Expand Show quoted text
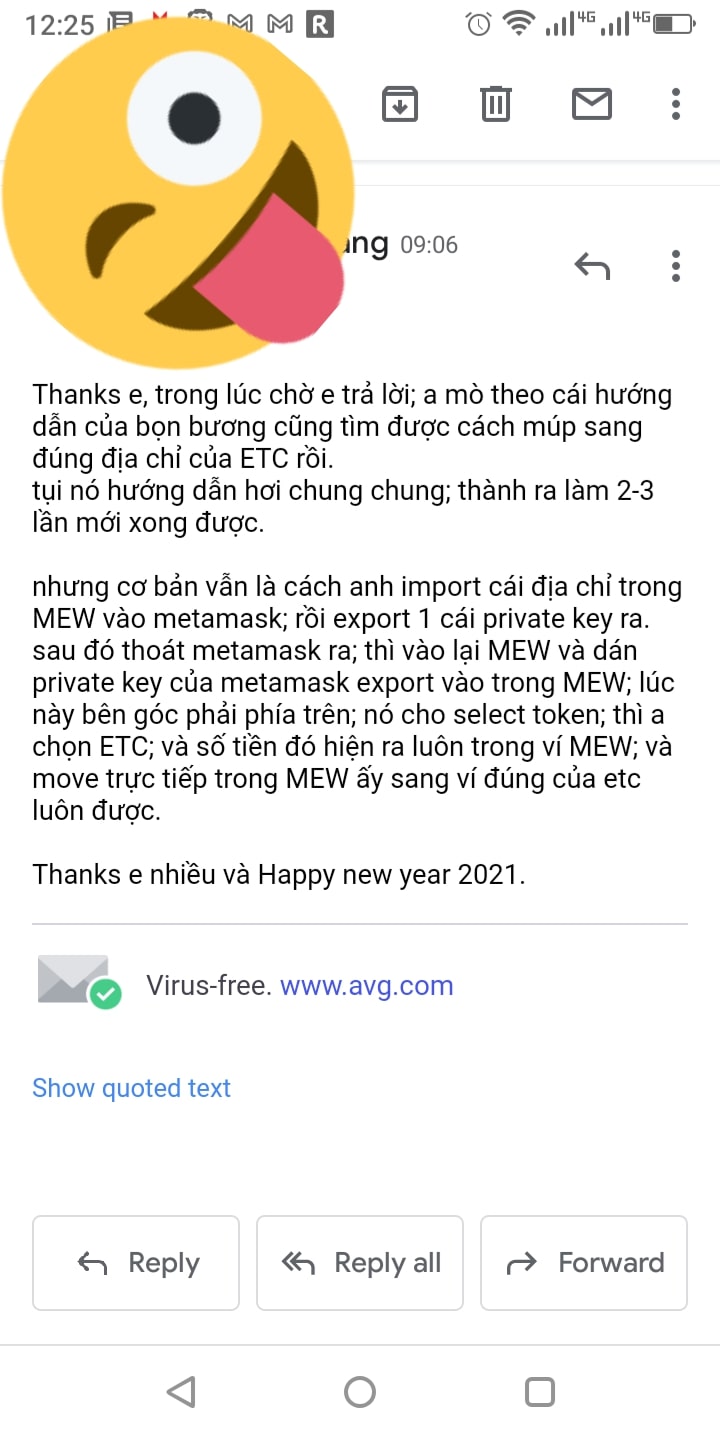 pos(131,1088)
